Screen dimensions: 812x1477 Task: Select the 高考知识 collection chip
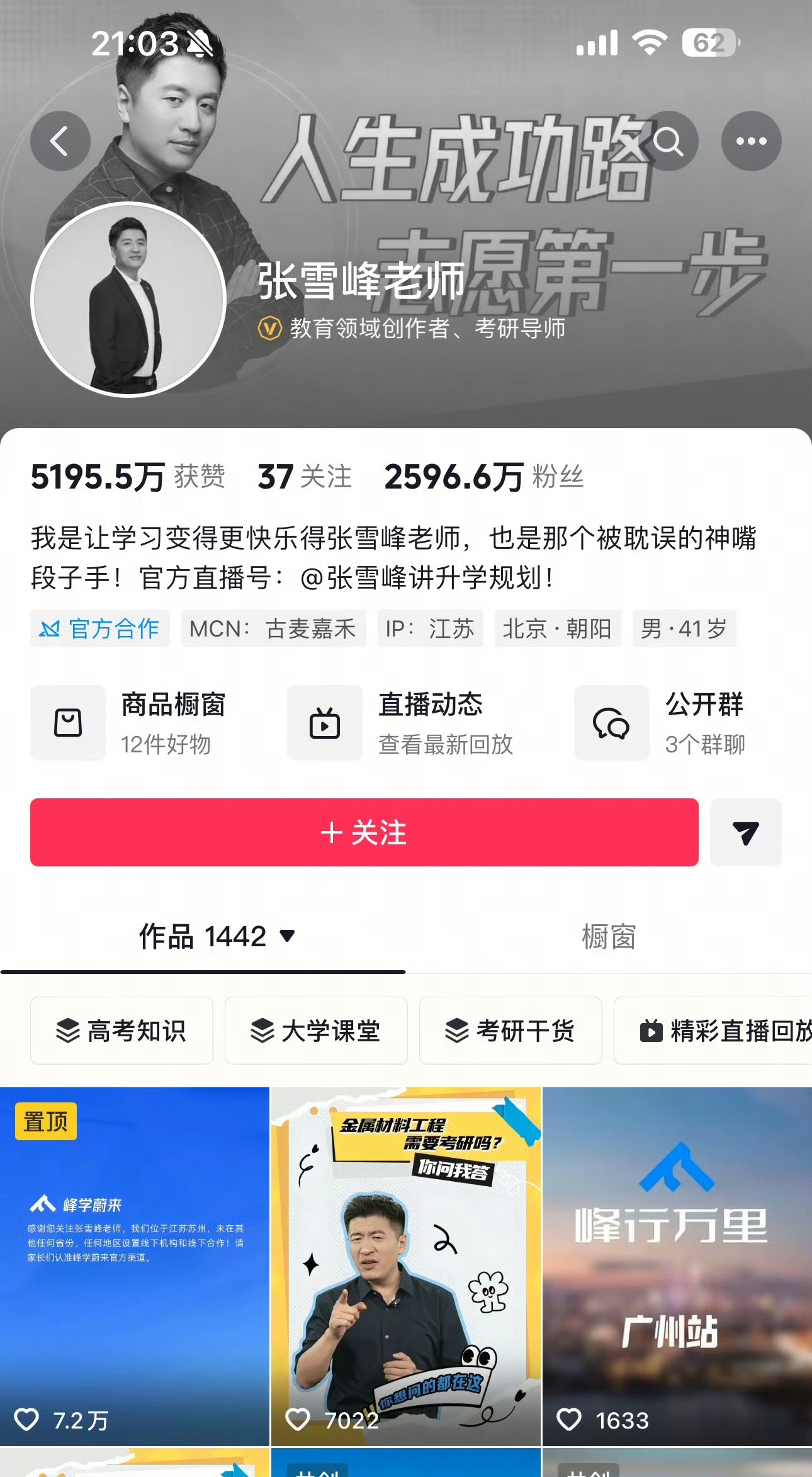click(121, 1031)
